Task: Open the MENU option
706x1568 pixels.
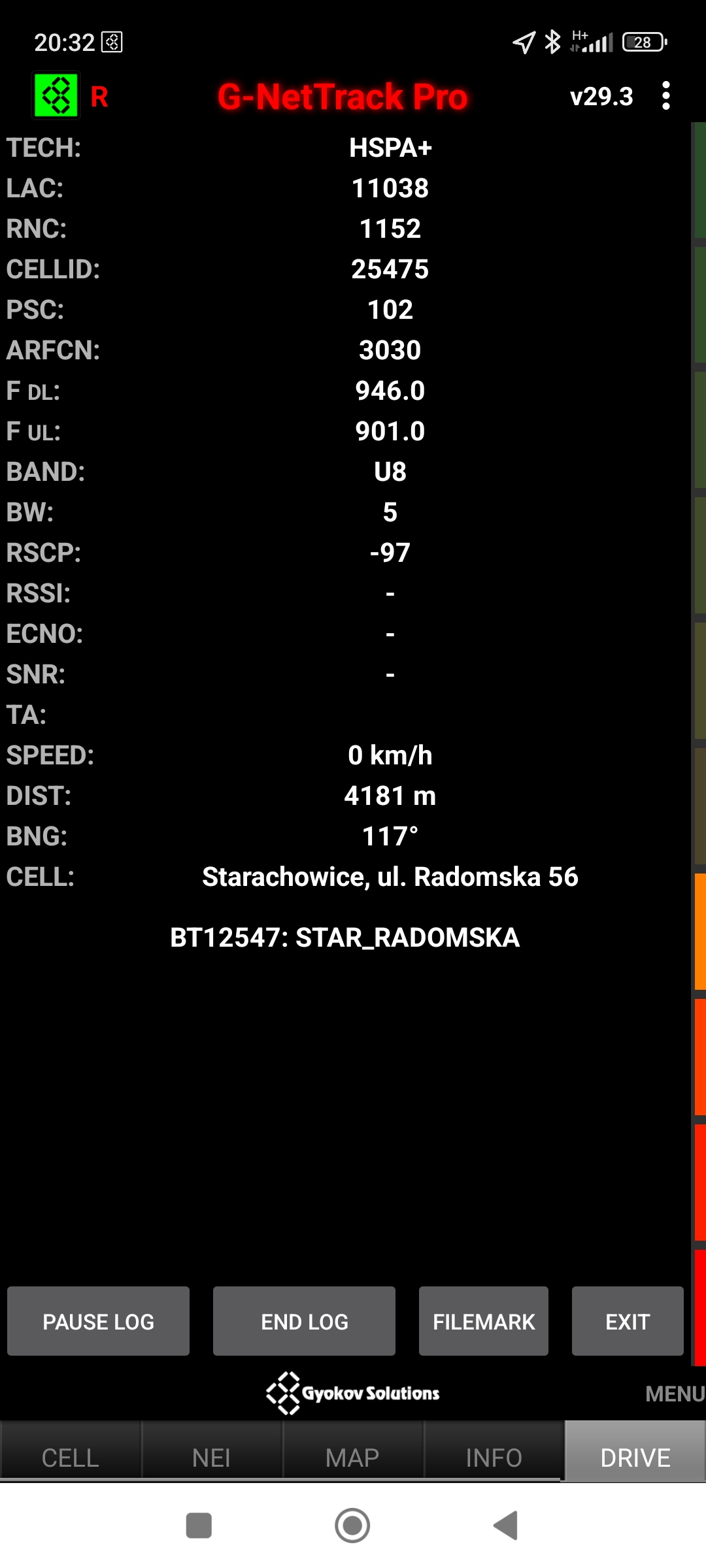Action: click(x=673, y=1394)
